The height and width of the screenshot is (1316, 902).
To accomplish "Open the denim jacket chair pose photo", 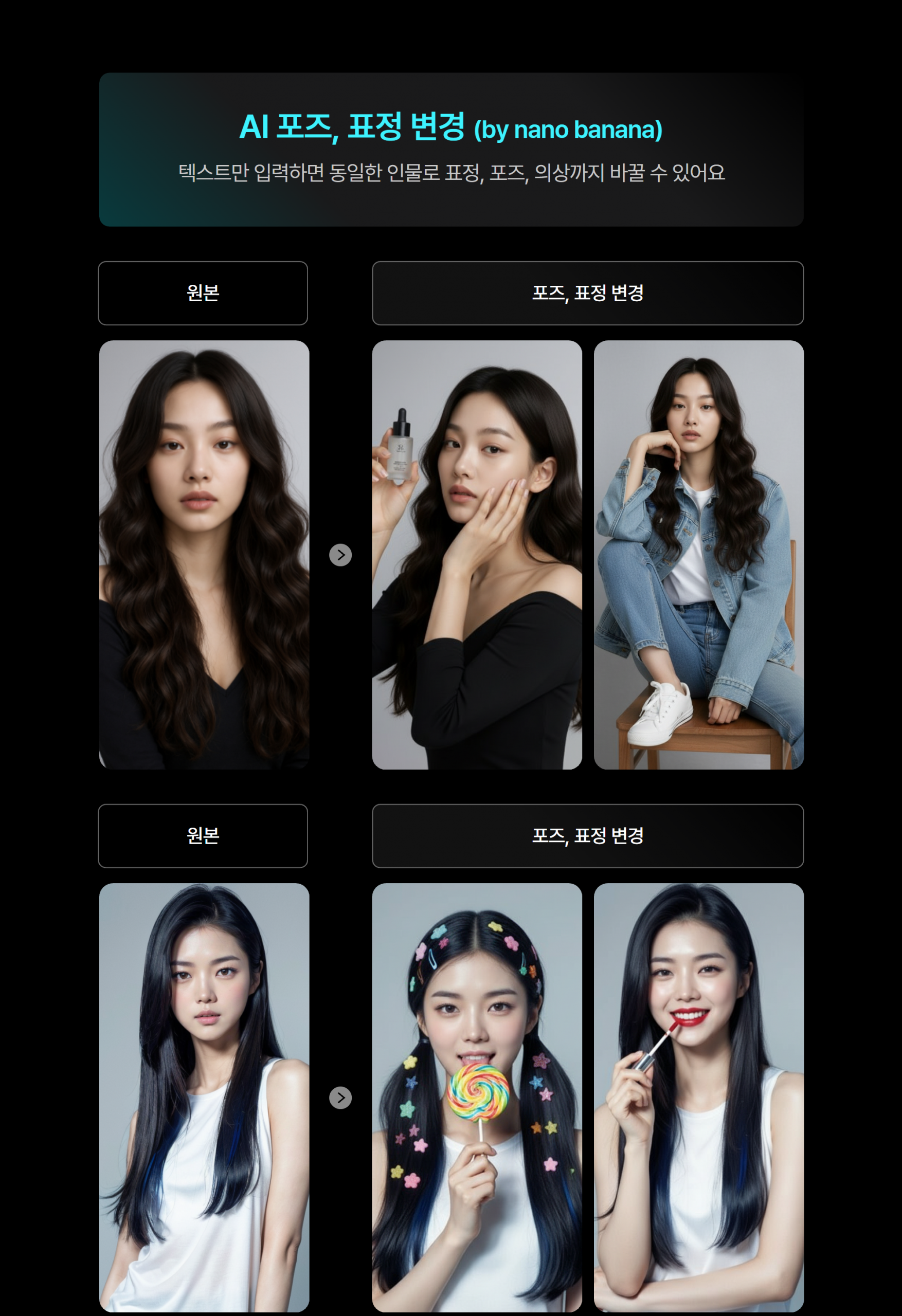I will [x=698, y=555].
